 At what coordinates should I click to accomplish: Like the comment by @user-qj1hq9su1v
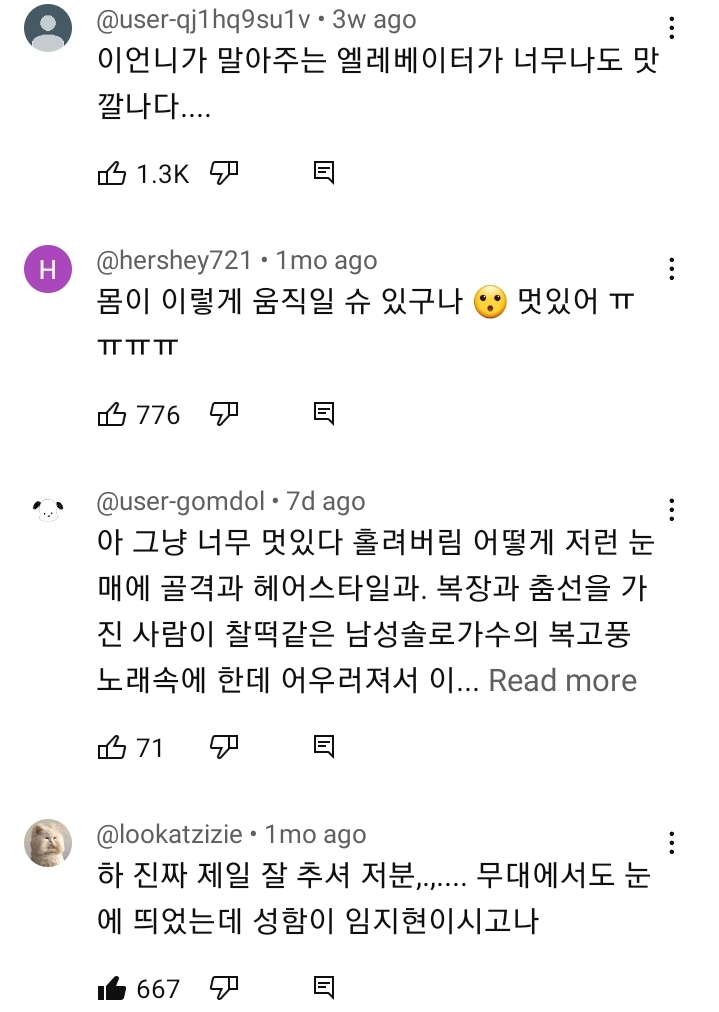point(111,174)
